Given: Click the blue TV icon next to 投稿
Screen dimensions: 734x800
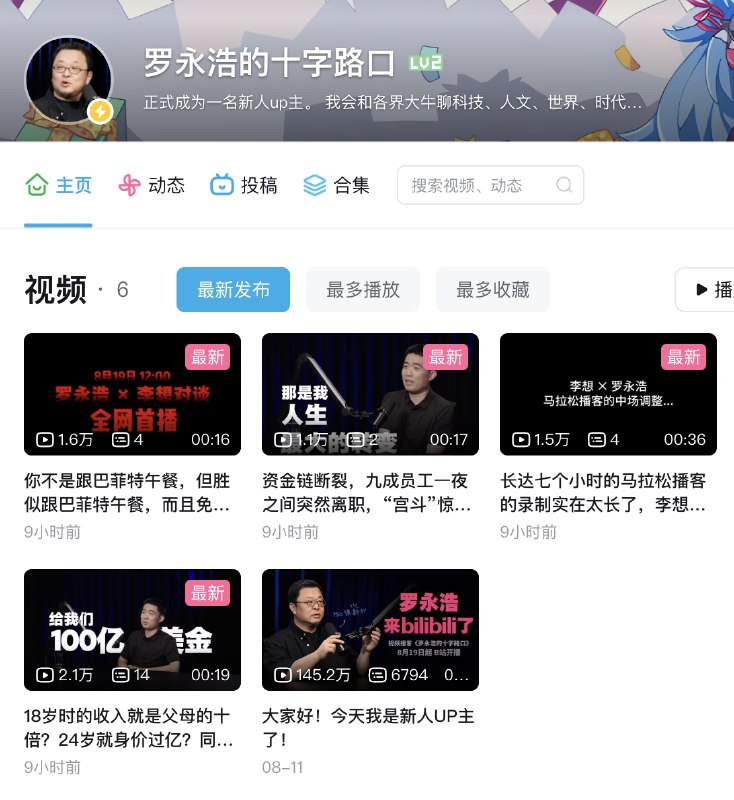Looking at the screenshot, I should click(219, 183).
